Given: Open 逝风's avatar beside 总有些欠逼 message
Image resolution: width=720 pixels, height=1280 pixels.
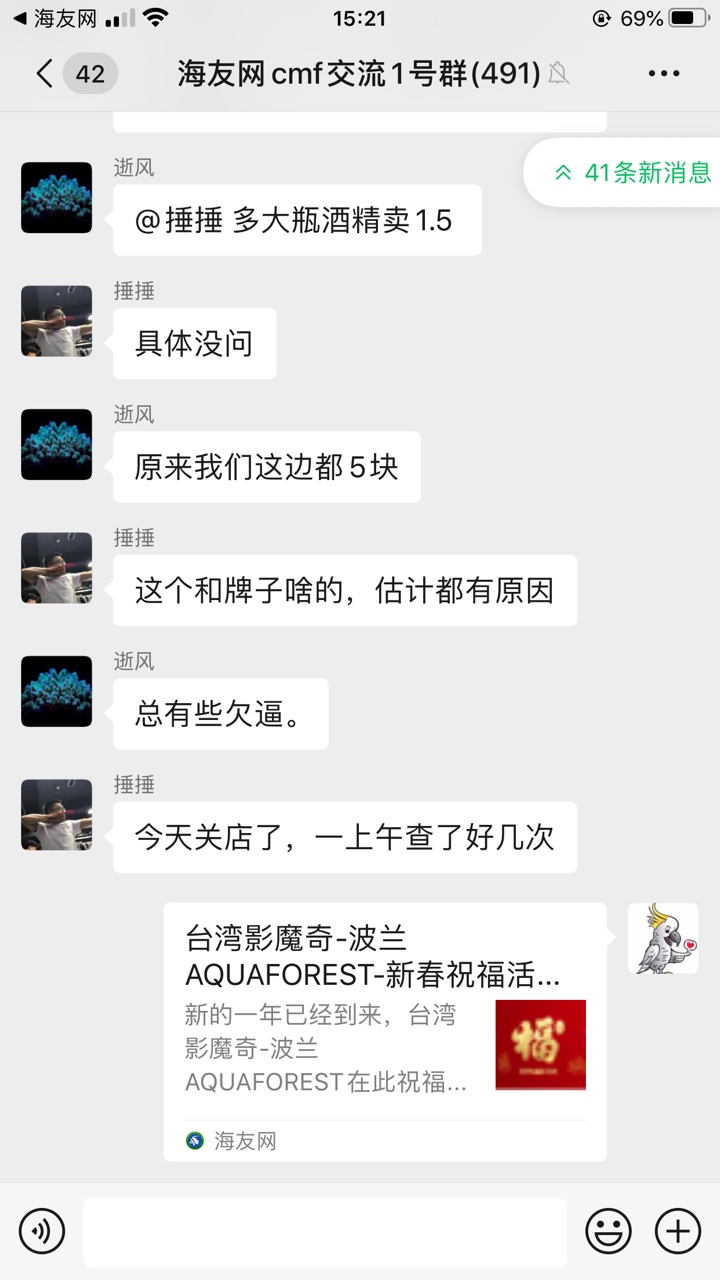Looking at the screenshot, I should [56, 691].
